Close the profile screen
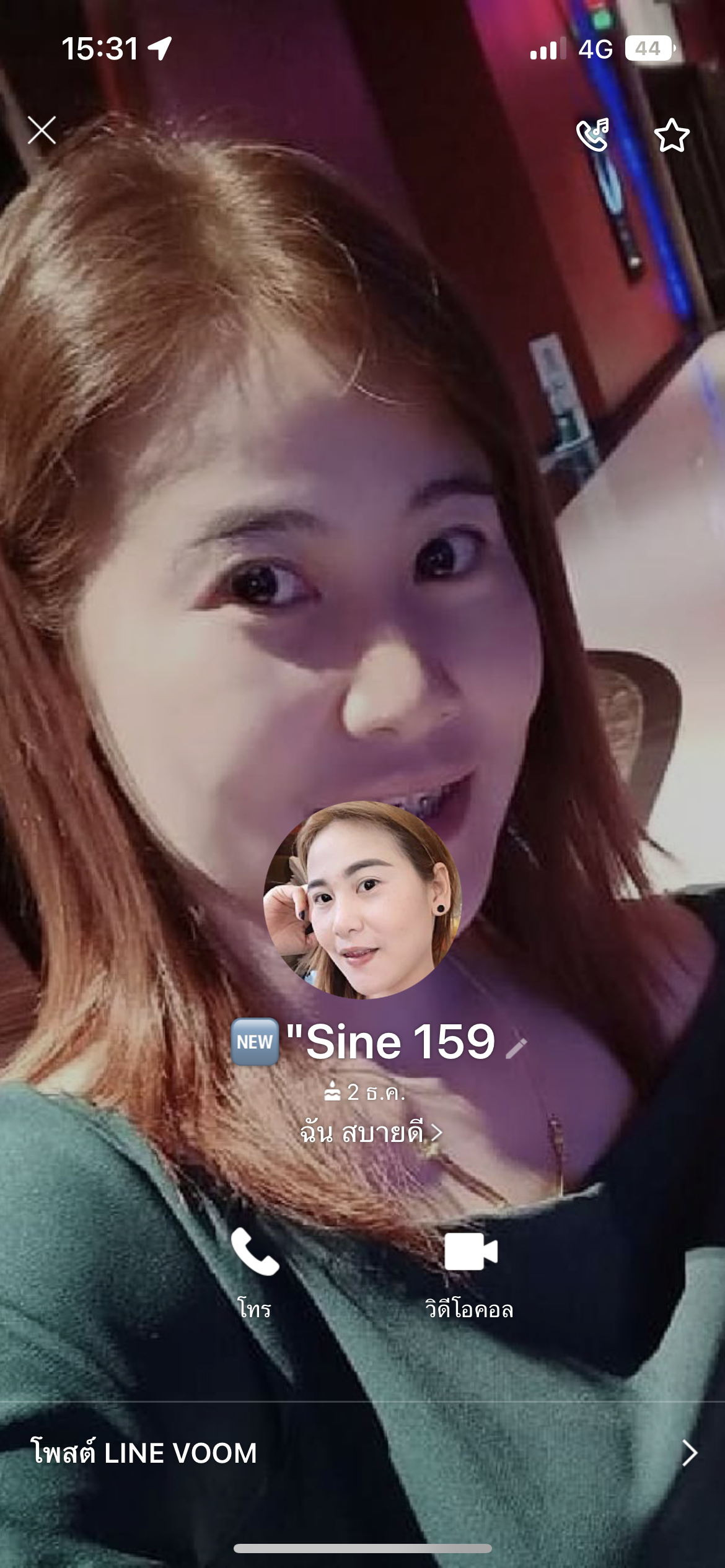725x1568 pixels. (x=42, y=130)
